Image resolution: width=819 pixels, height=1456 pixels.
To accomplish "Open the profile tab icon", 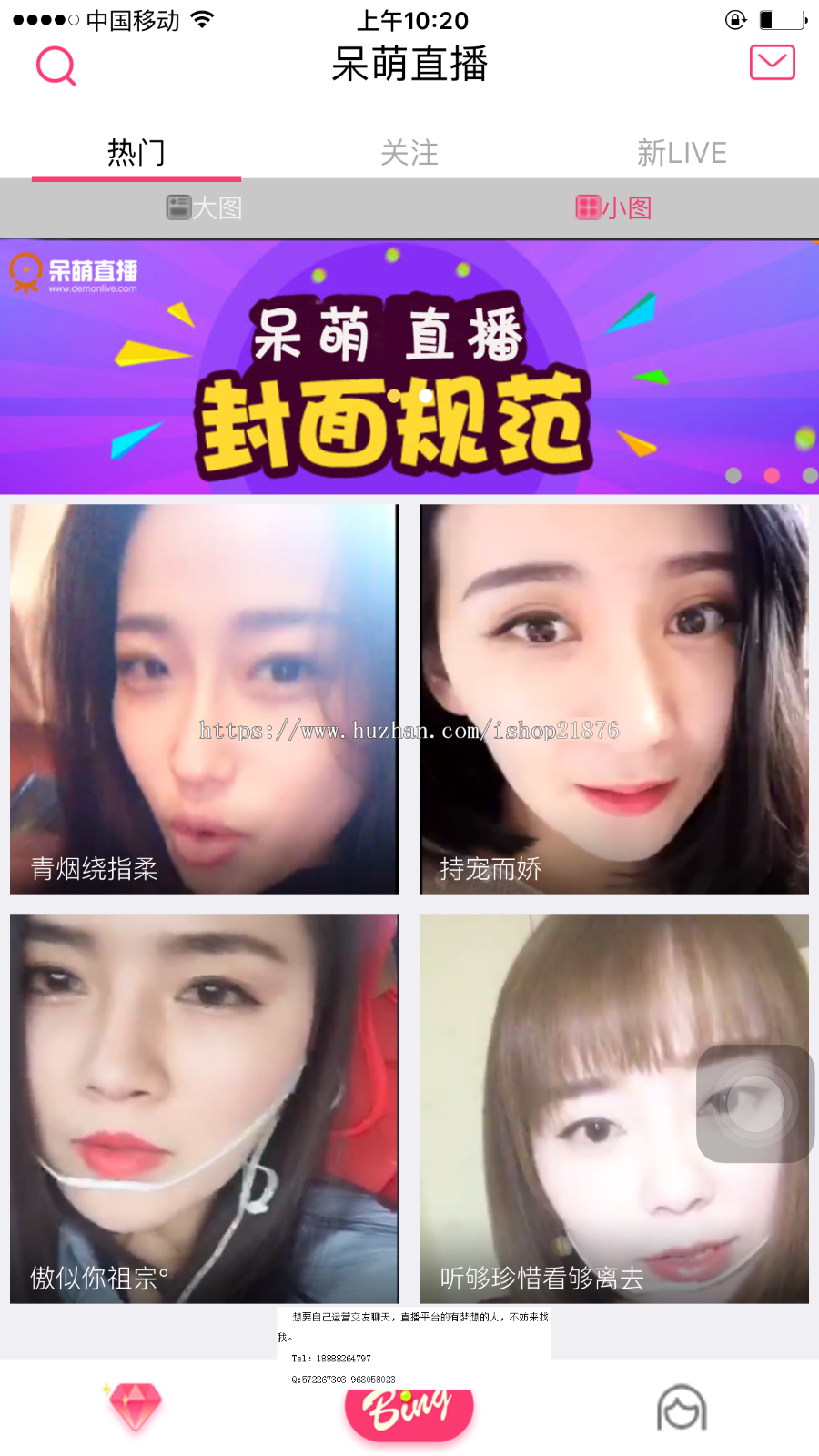I will coord(682,1409).
